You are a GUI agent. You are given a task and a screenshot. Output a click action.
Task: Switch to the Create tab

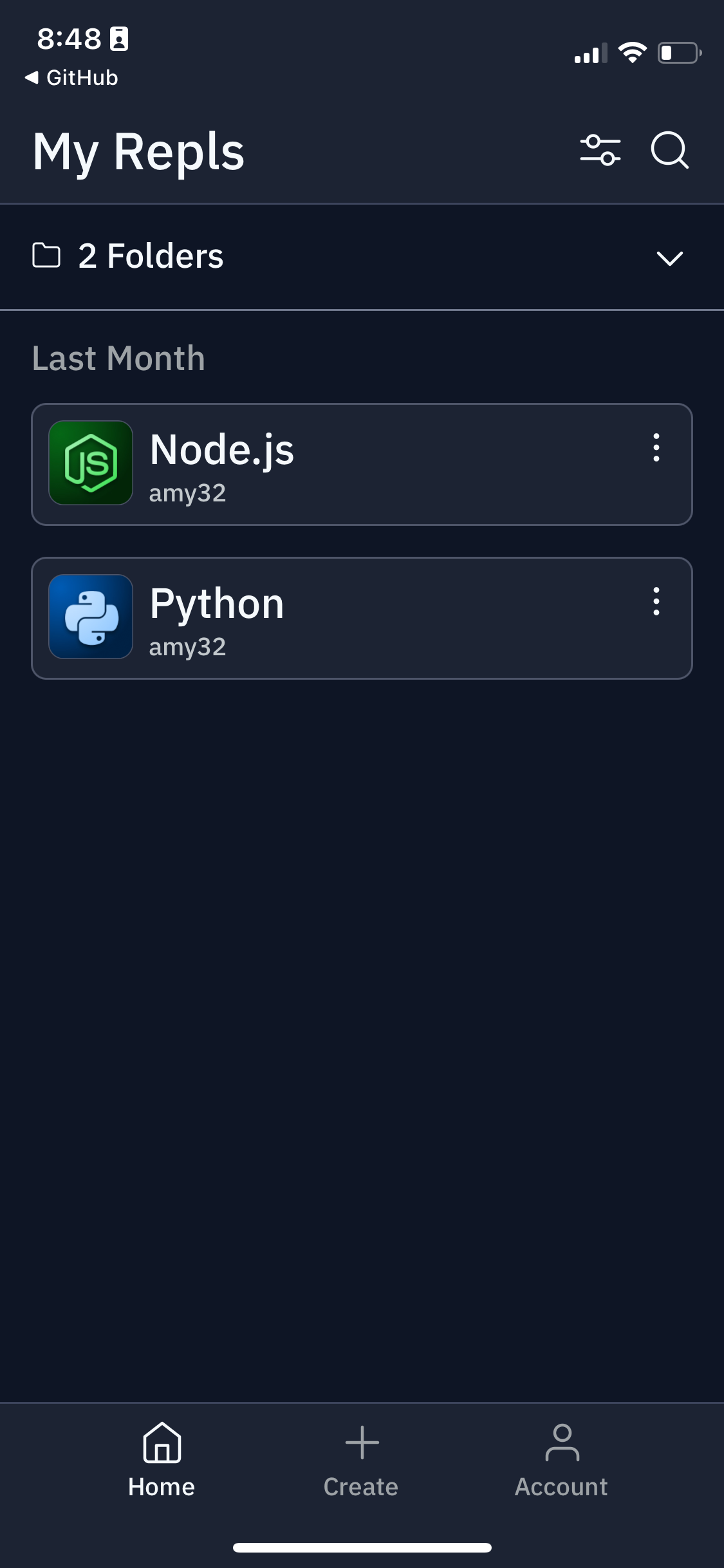pos(361,1460)
